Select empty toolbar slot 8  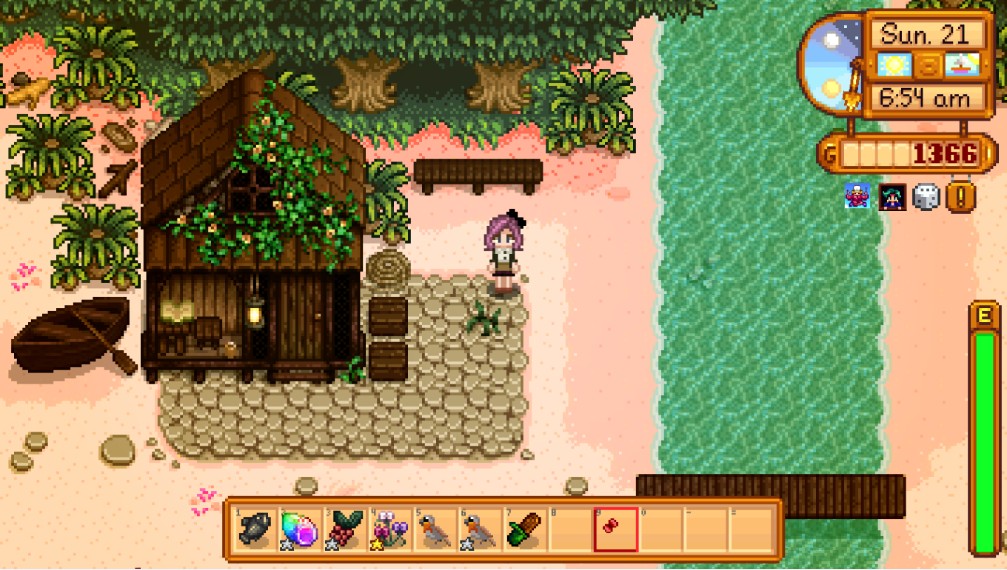570,529
